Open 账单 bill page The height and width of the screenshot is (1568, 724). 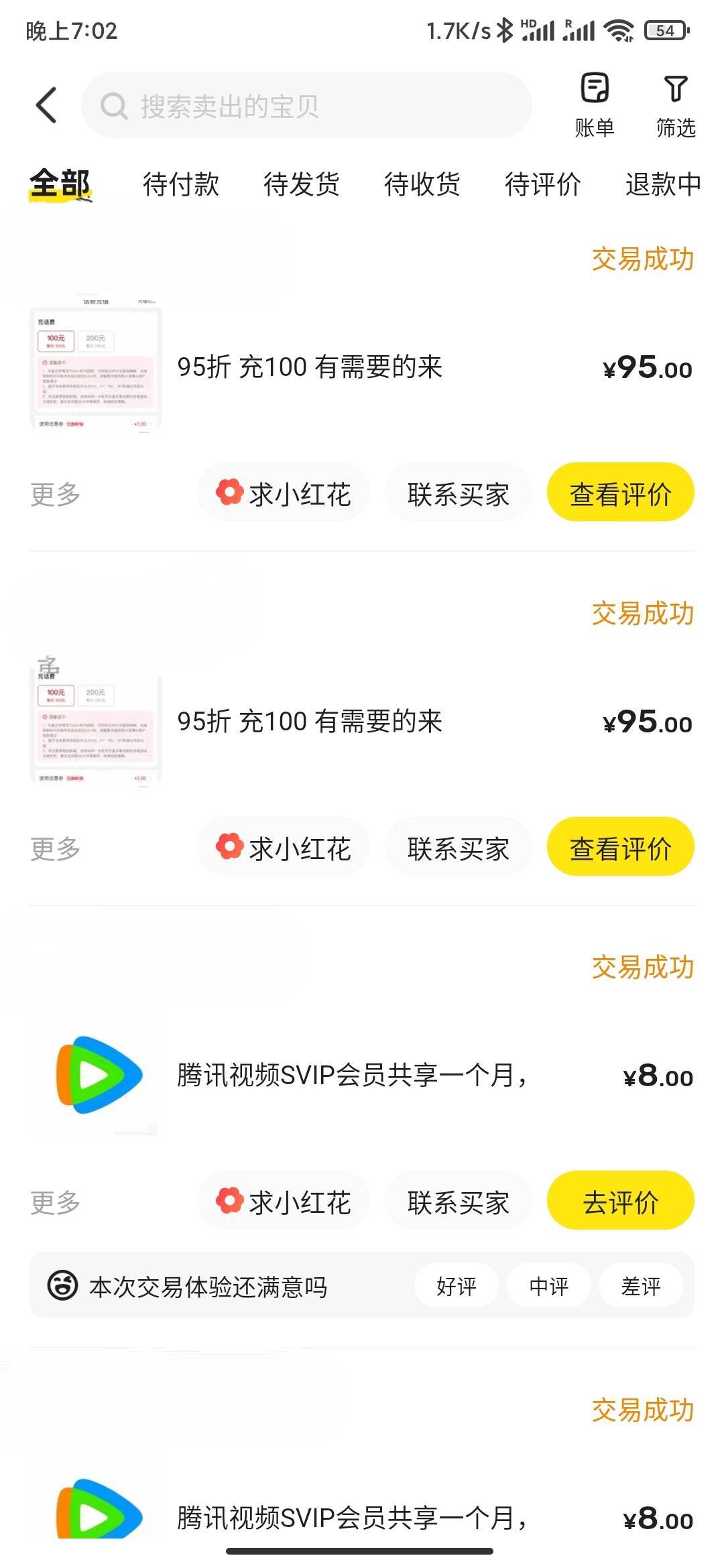595,105
